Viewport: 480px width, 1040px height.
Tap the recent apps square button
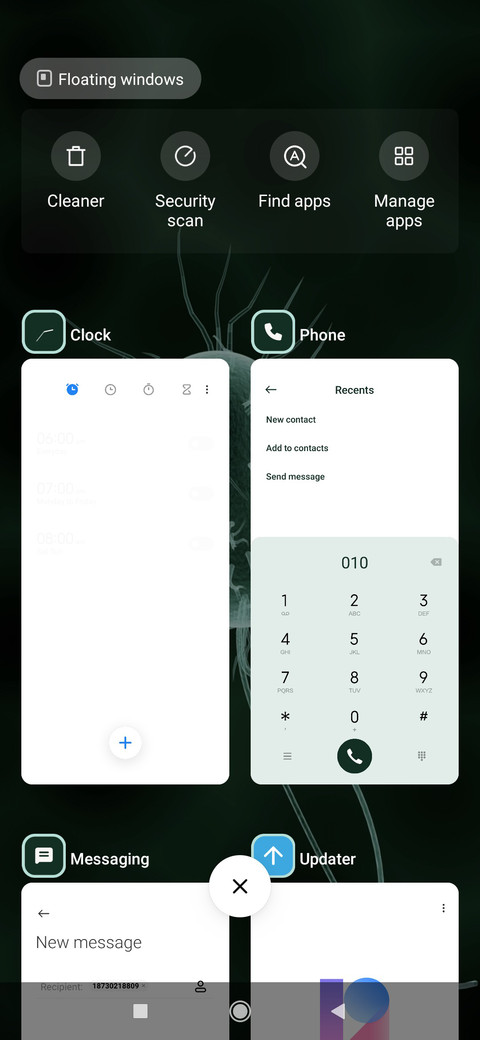140,1011
